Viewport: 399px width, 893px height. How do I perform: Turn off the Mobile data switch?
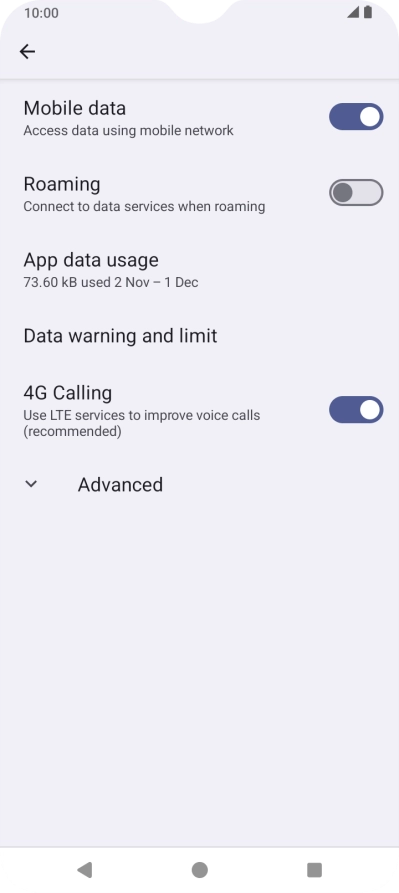pyautogui.click(x=356, y=117)
